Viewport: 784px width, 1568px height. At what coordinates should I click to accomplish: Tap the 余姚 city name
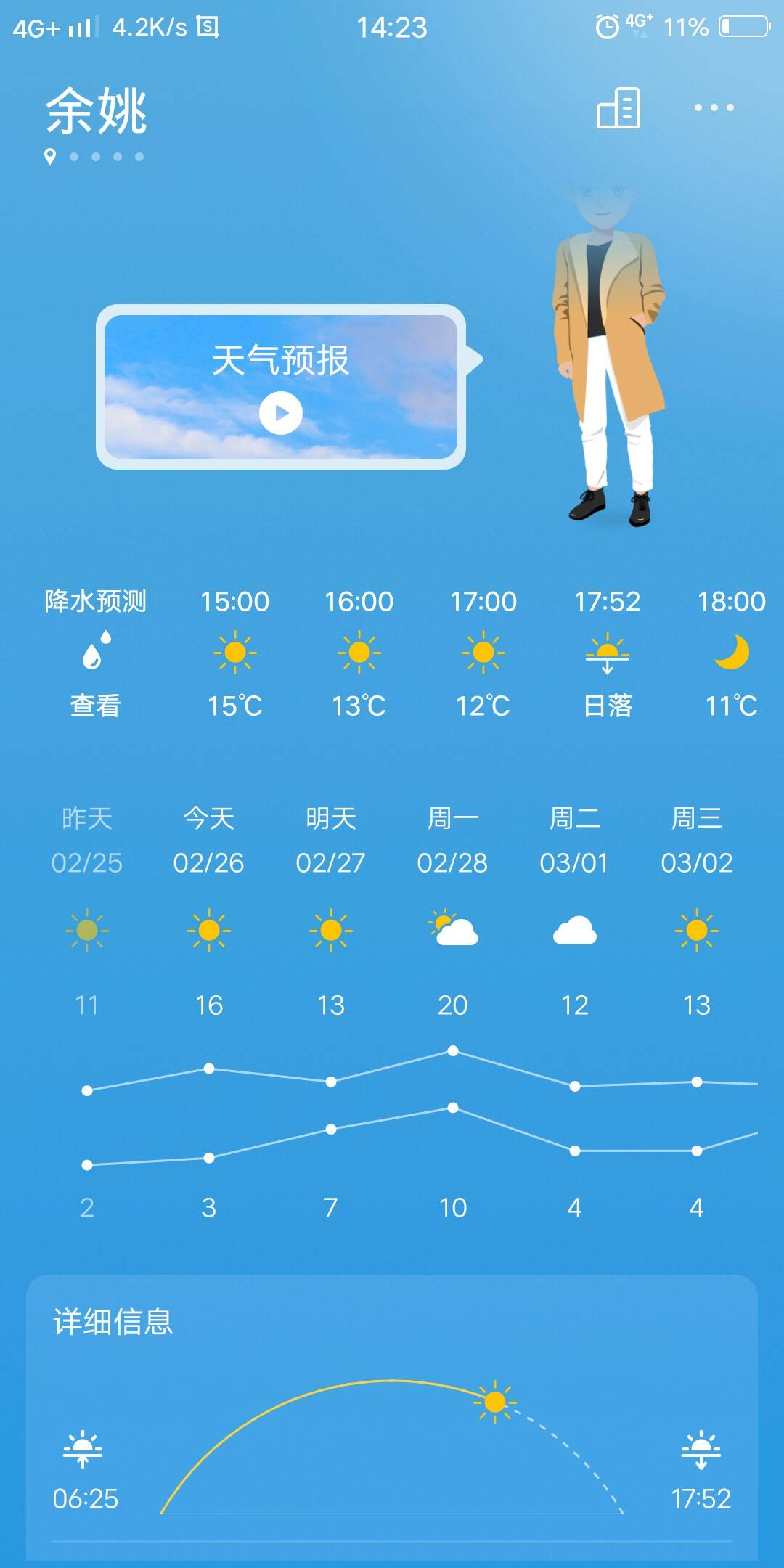click(97, 110)
